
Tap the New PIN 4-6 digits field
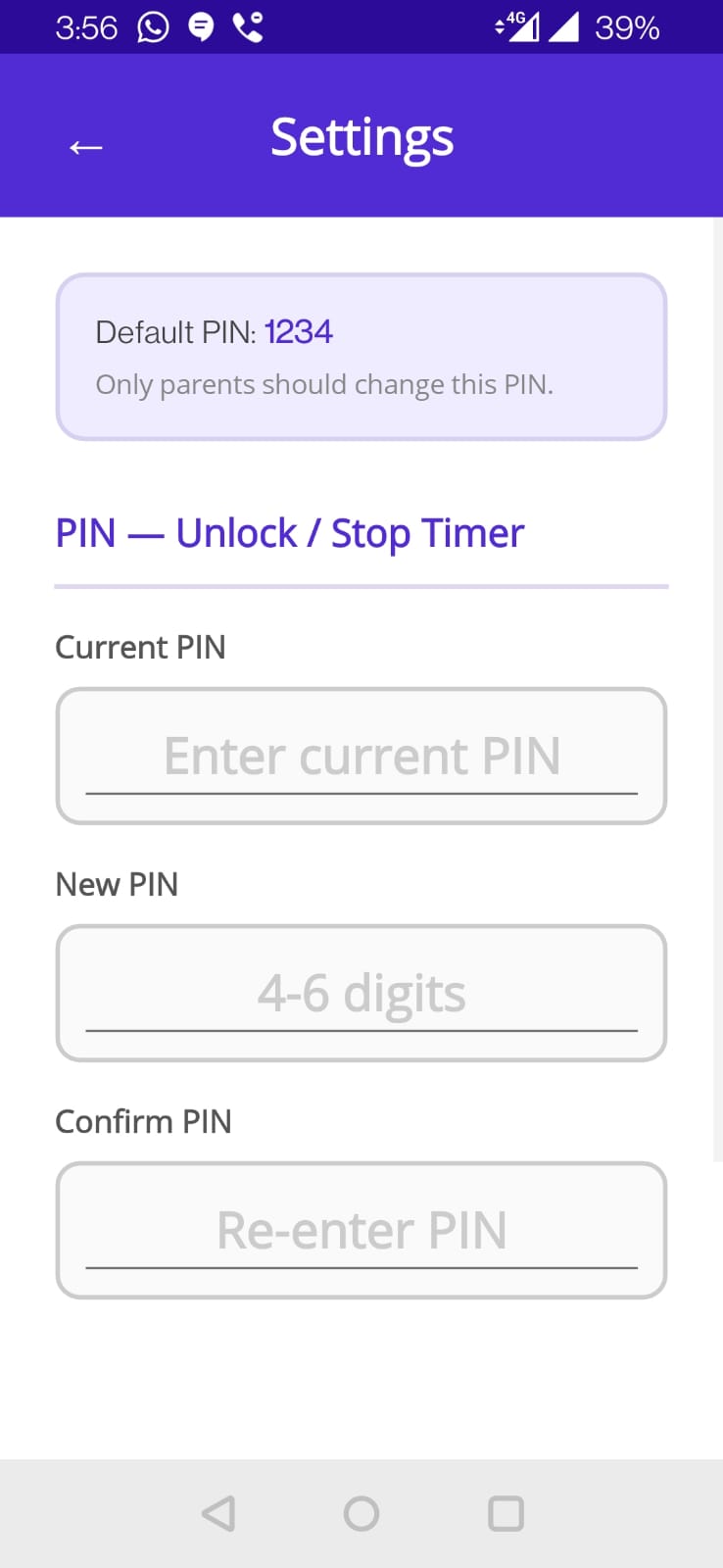pos(361,992)
